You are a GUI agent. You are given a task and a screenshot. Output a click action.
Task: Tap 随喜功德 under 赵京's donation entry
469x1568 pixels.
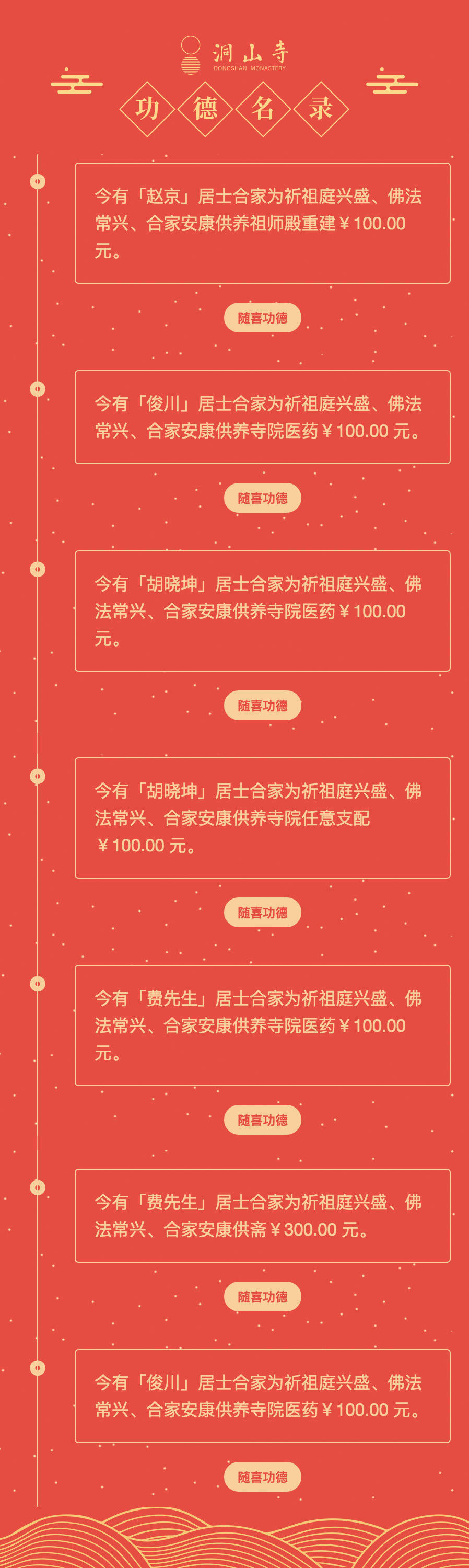pyautogui.click(x=262, y=318)
